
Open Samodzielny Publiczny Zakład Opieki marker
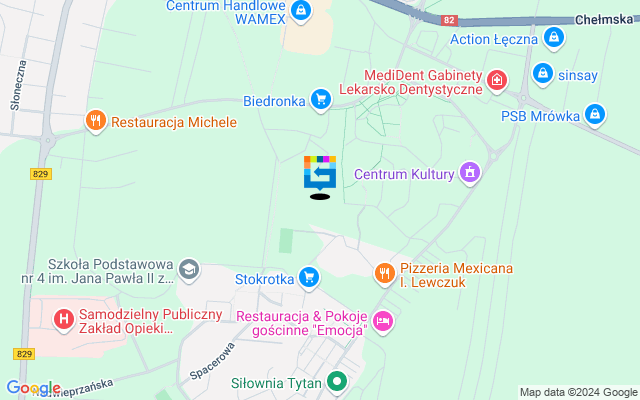coord(64,320)
